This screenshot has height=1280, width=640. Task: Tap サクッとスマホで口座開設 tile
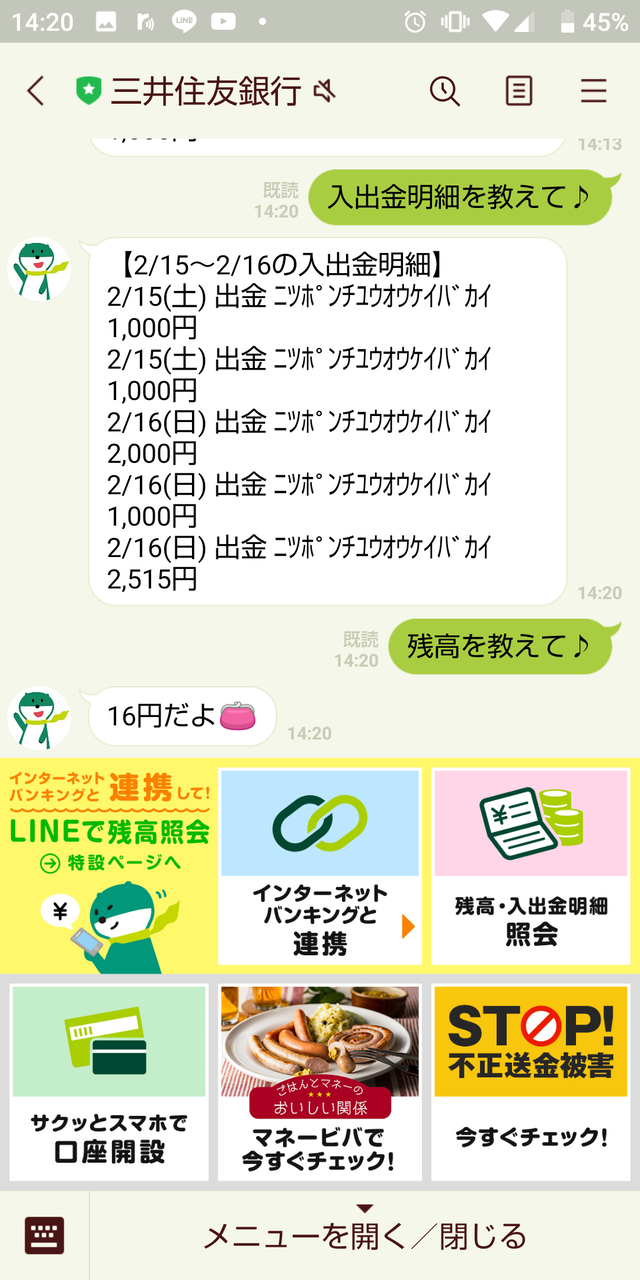click(109, 1082)
